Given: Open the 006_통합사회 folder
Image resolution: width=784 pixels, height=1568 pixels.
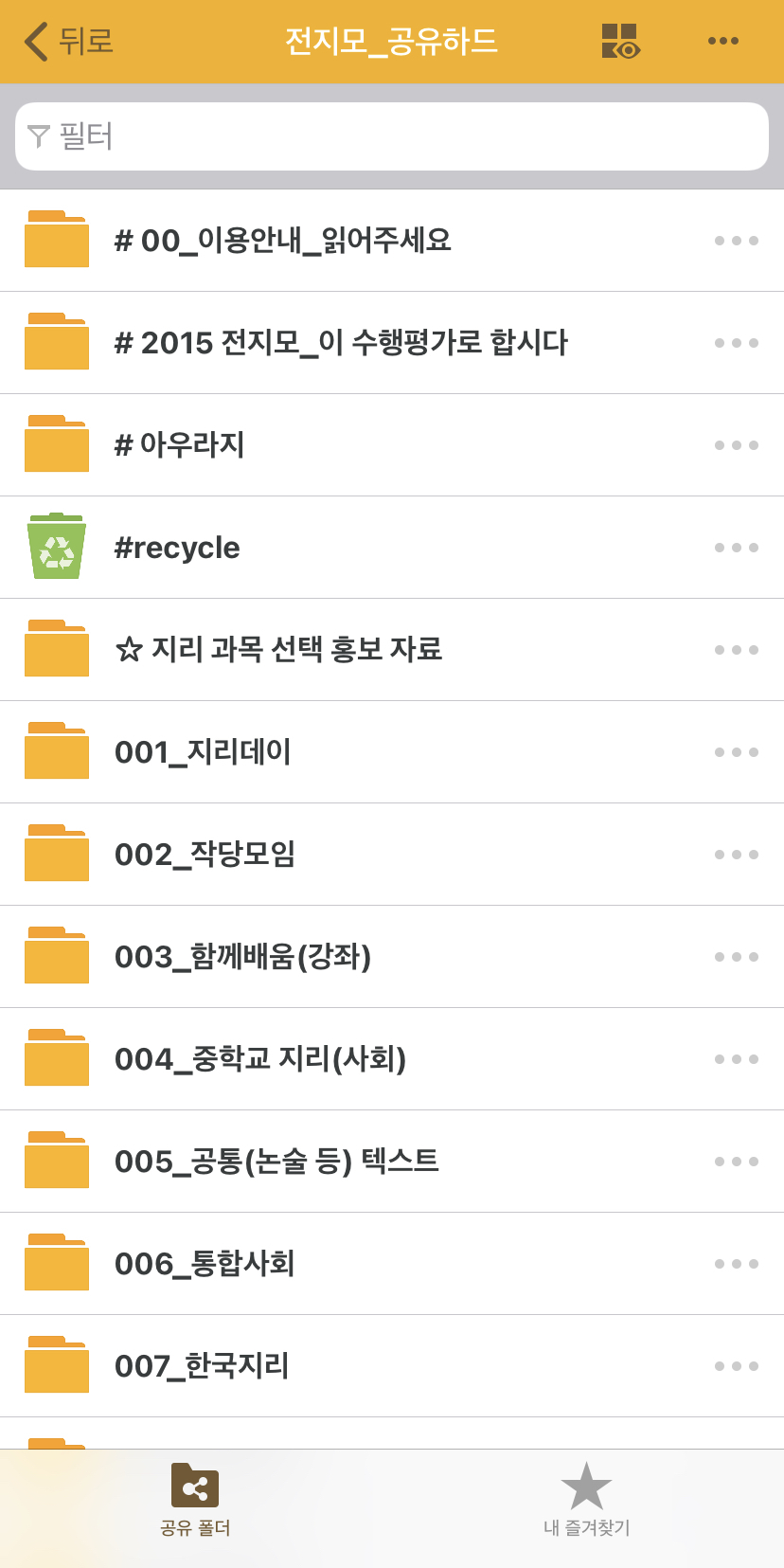Looking at the screenshot, I should (205, 1264).
